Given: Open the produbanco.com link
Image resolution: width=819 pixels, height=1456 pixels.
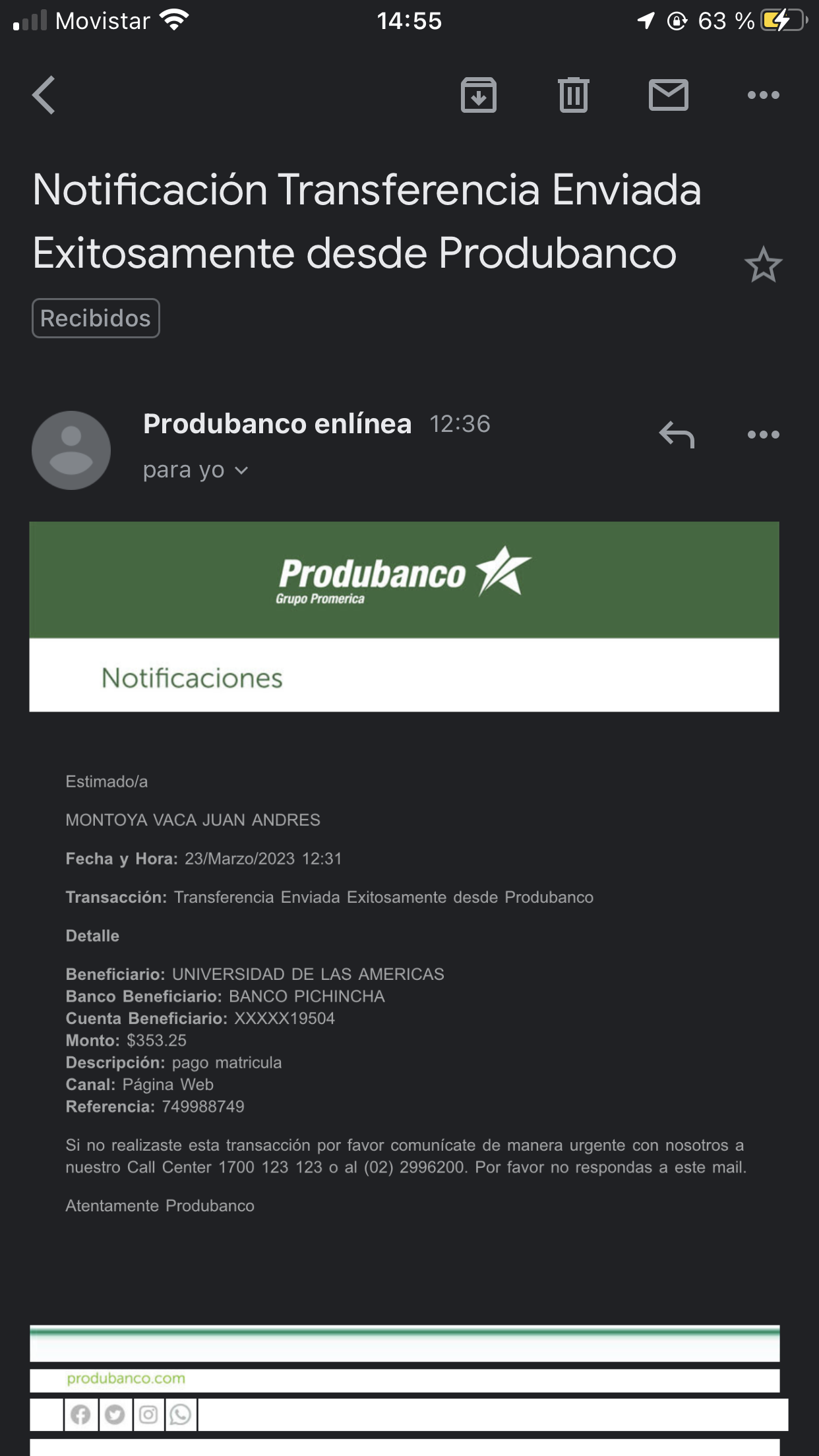Looking at the screenshot, I should (x=126, y=1378).
